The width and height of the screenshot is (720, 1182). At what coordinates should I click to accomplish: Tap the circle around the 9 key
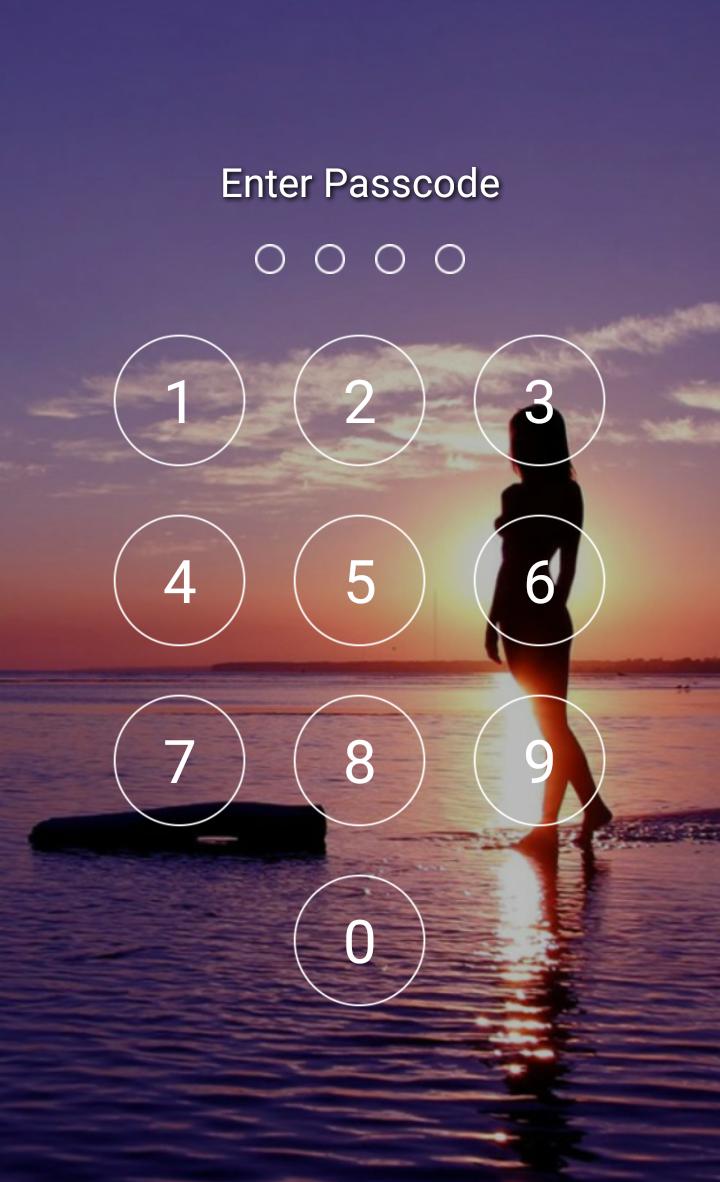[540, 760]
